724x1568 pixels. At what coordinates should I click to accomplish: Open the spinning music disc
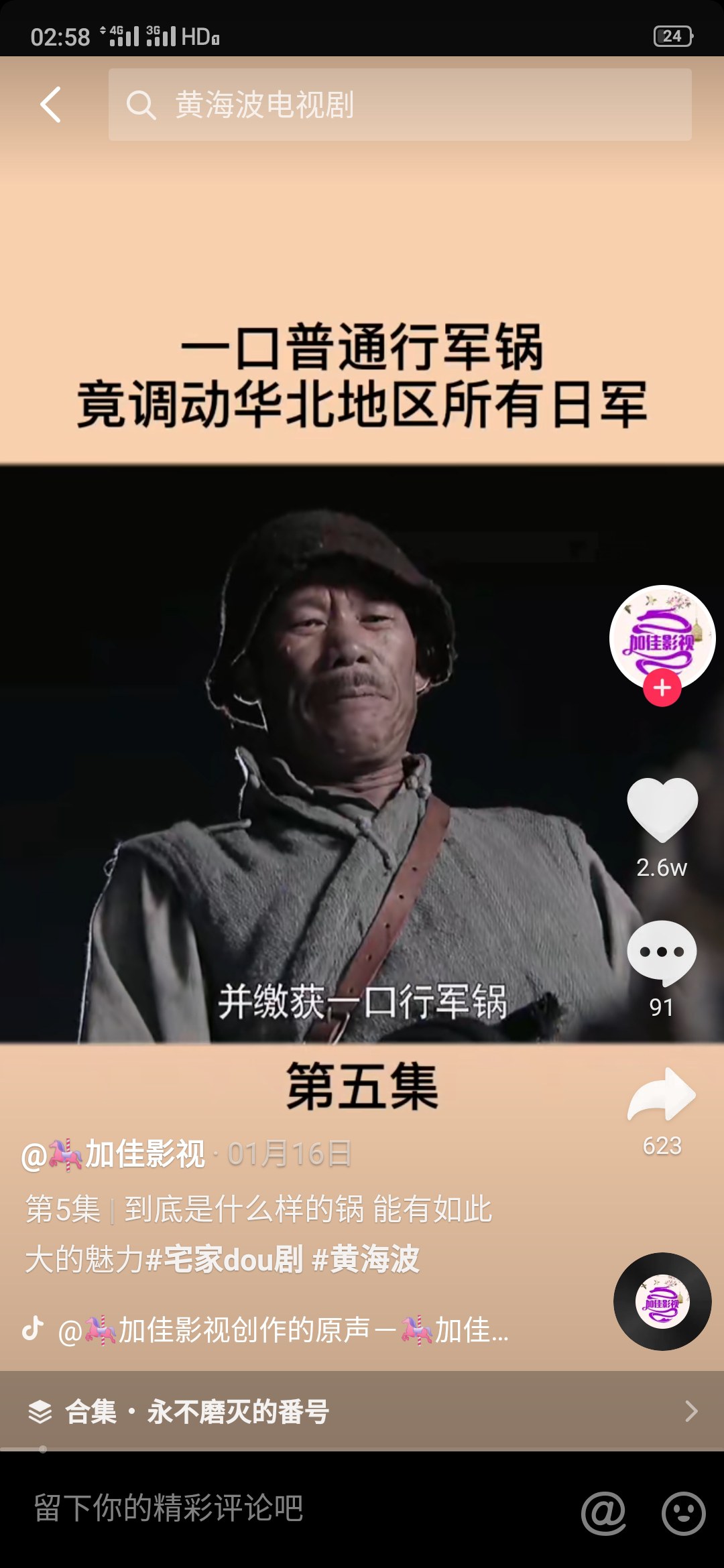click(x=662, y=1301)
